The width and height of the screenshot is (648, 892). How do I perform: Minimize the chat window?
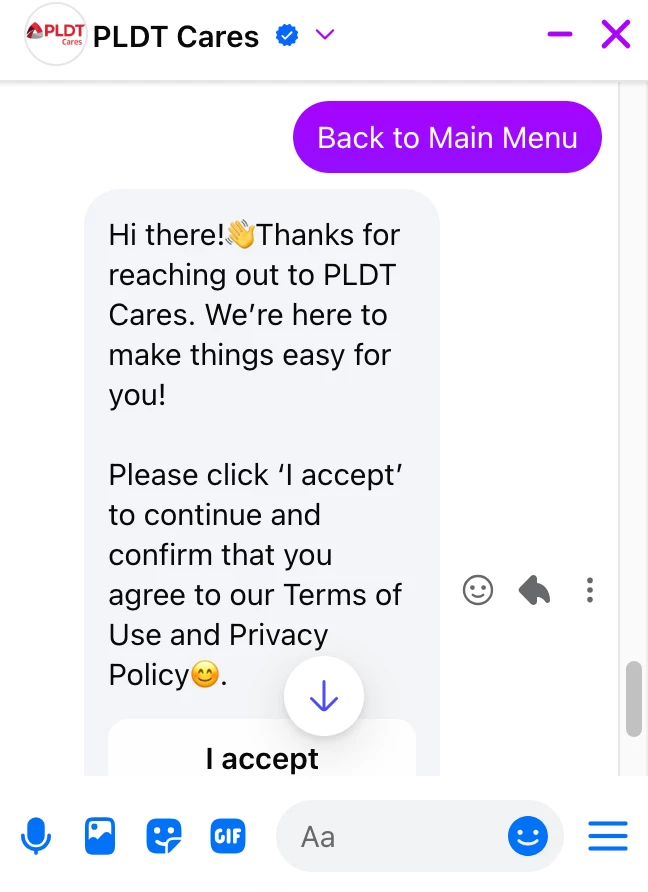coord(560,35)
